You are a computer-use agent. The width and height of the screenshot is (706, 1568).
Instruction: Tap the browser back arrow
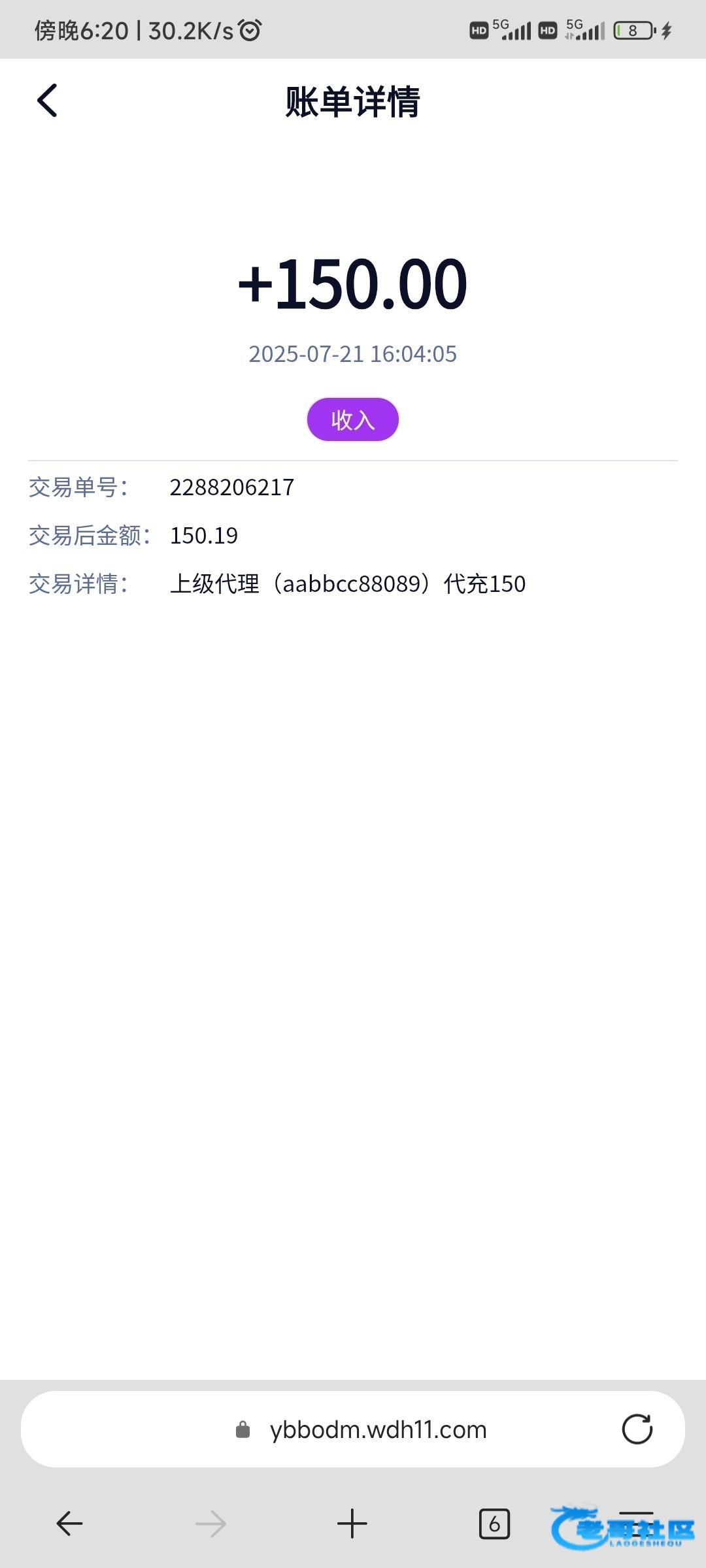coord(69,1524)
